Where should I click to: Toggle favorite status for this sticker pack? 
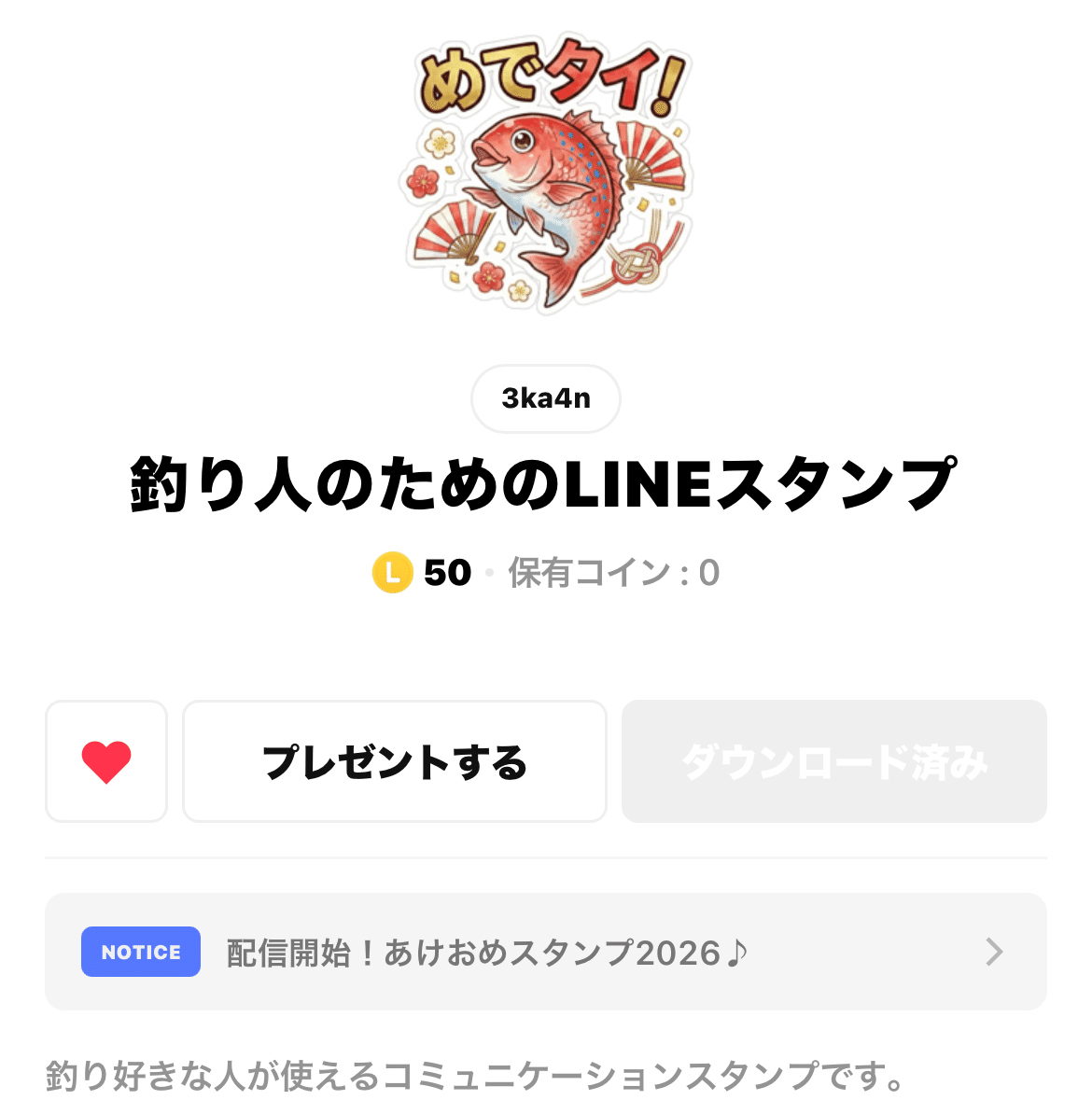coord(106,760)
